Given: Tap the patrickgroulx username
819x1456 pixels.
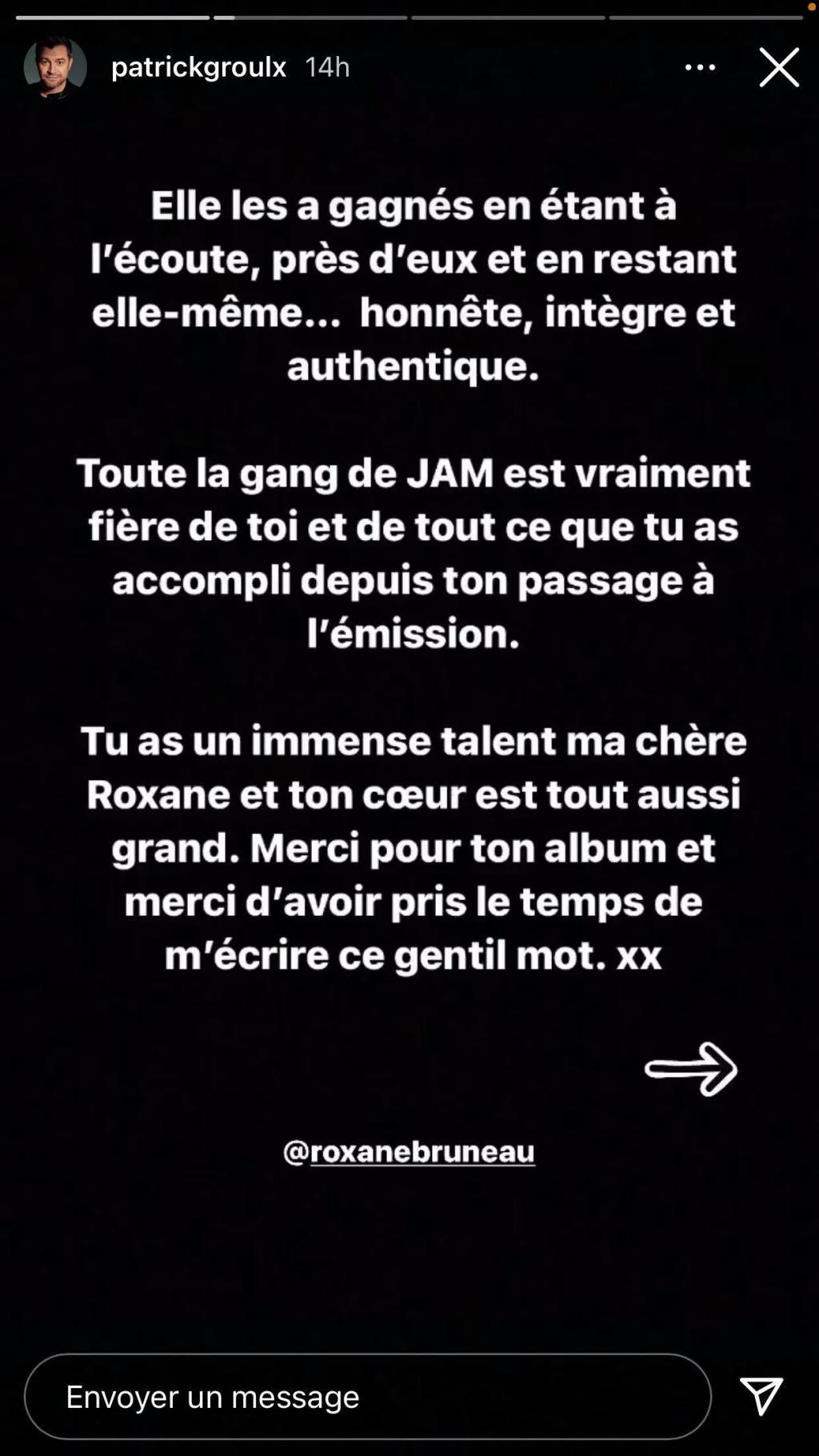Looking at the screenshot, I should 198,67.
